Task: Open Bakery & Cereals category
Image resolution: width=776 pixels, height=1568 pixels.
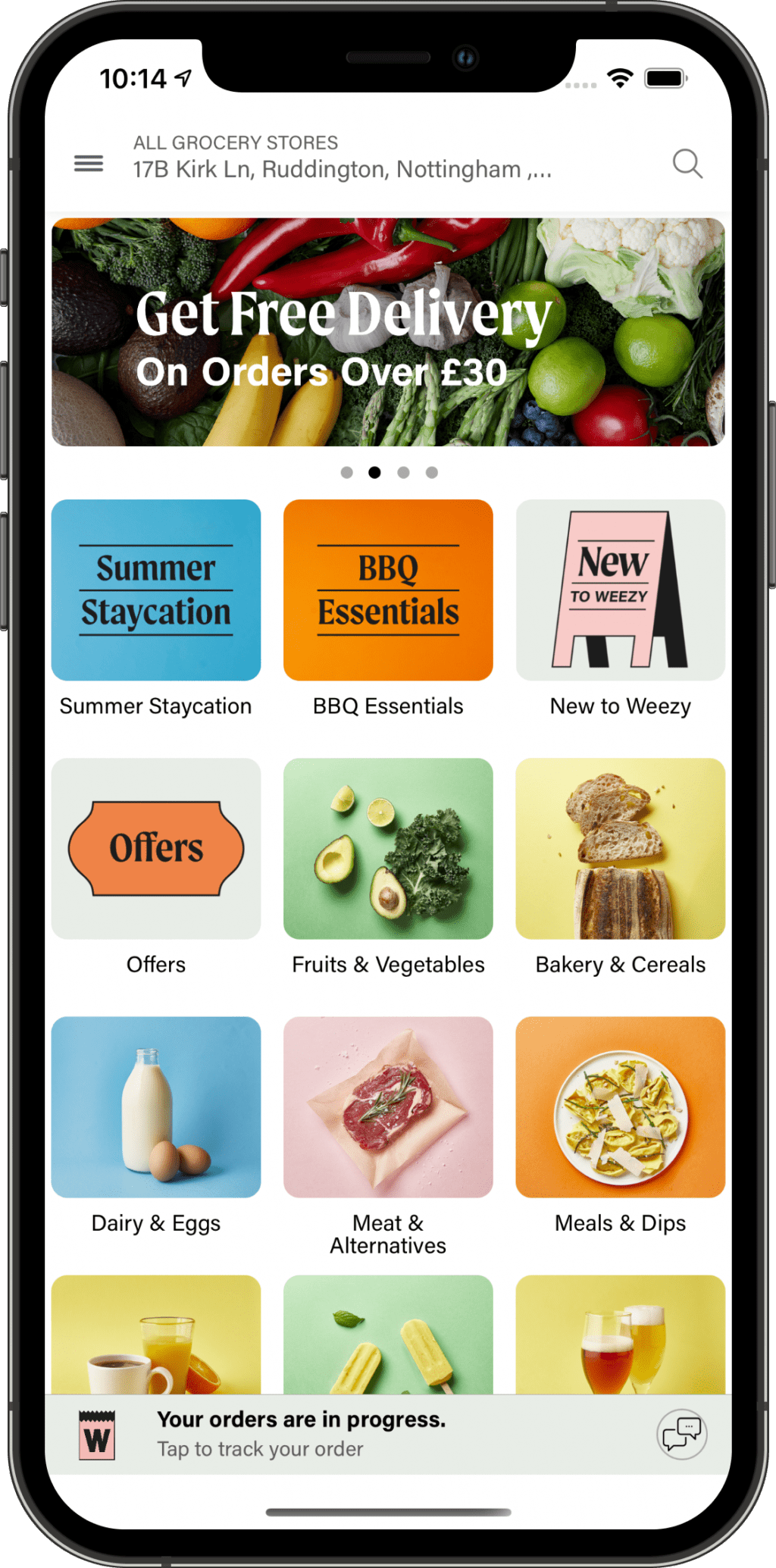Action: tap(620, 849)
